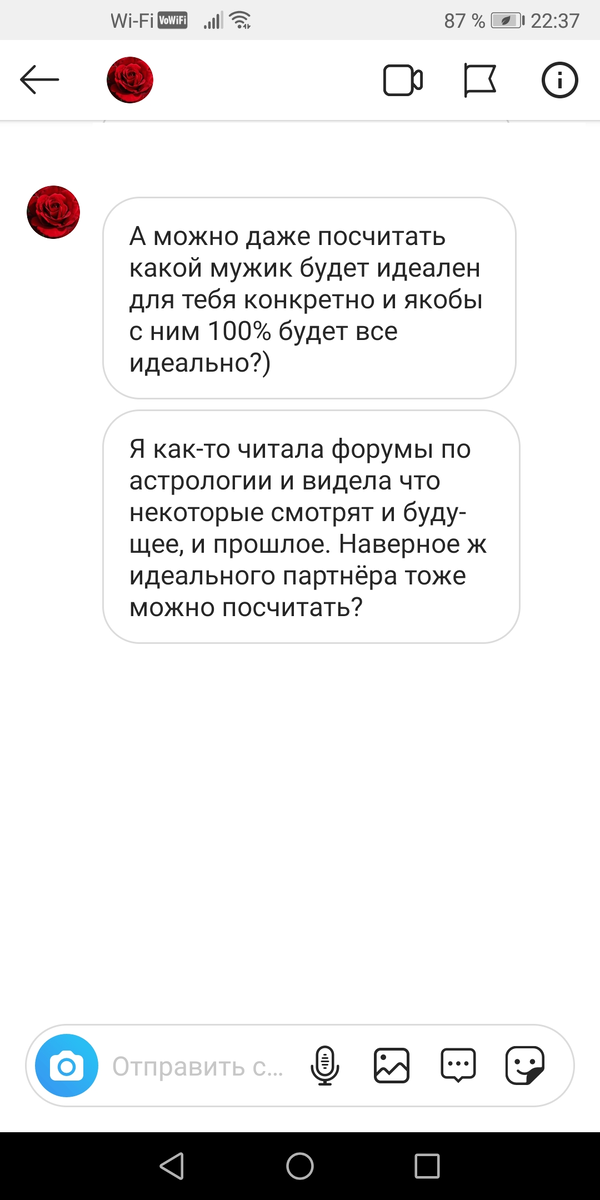
Task: Flag this conversation
Action: click(480, 81)
